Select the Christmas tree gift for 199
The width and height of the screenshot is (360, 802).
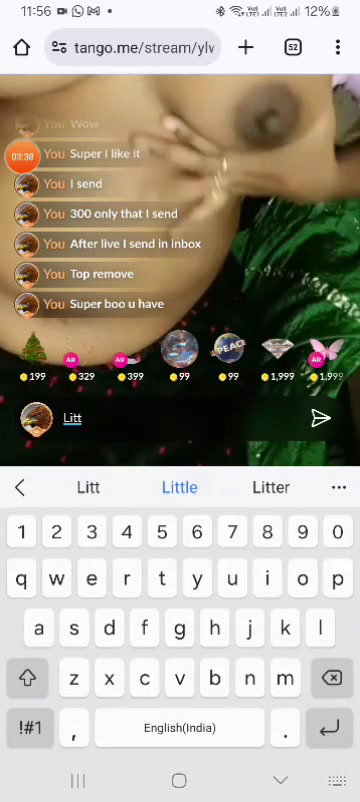coord(33,357)
